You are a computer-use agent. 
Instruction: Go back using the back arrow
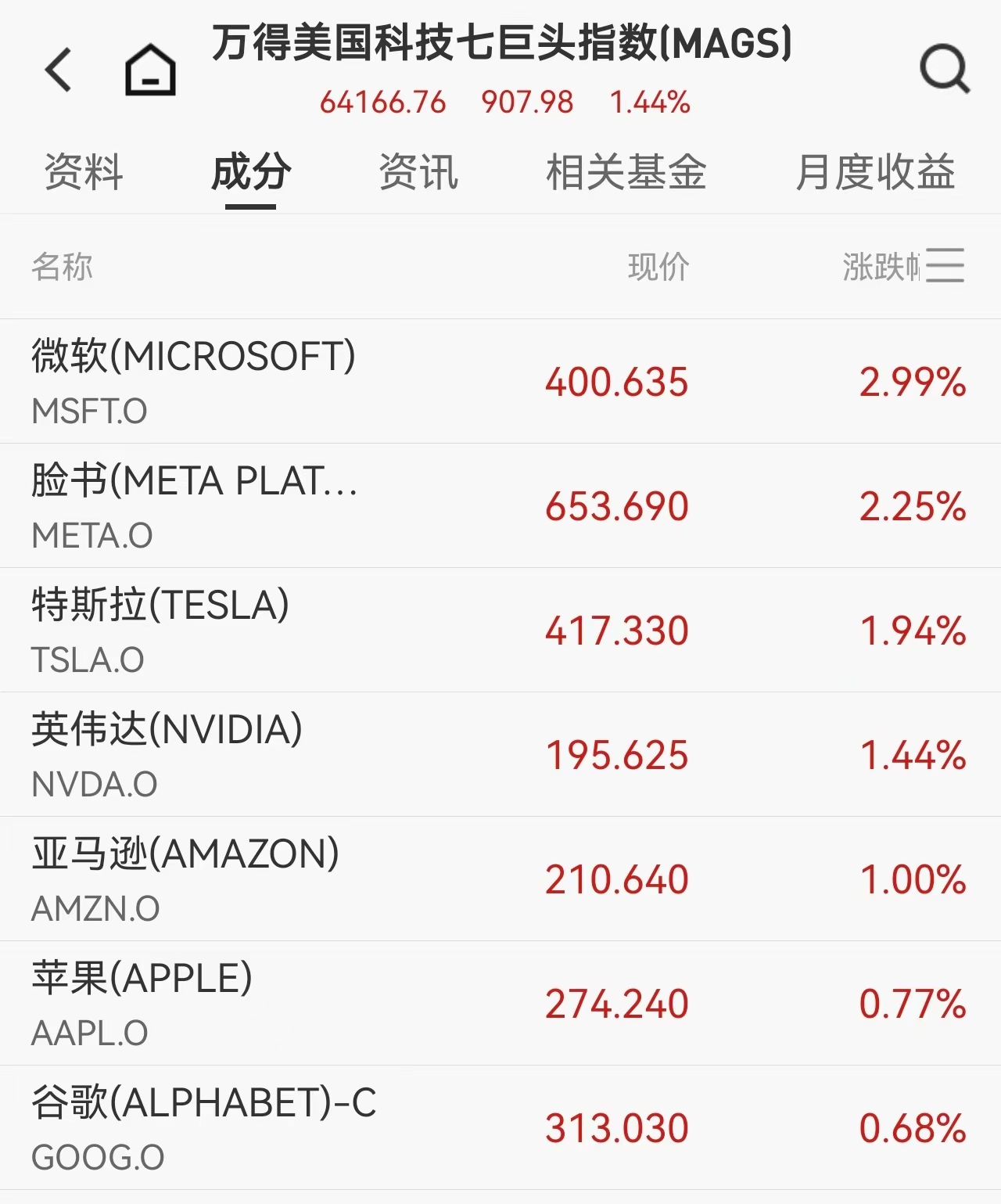59,70
